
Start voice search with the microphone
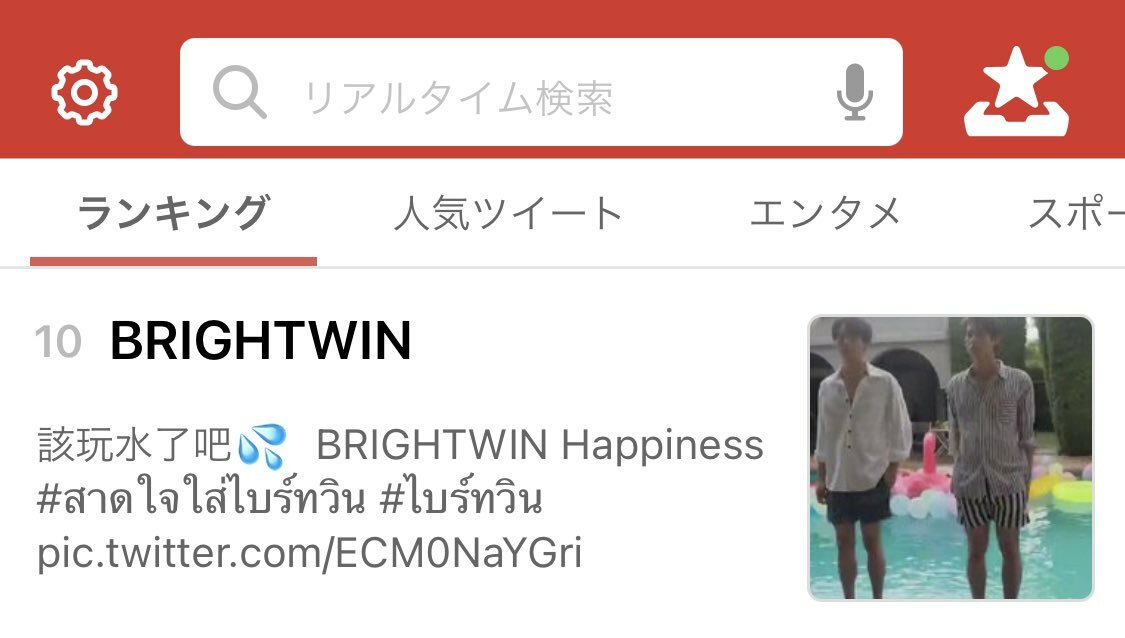(854, 93)
